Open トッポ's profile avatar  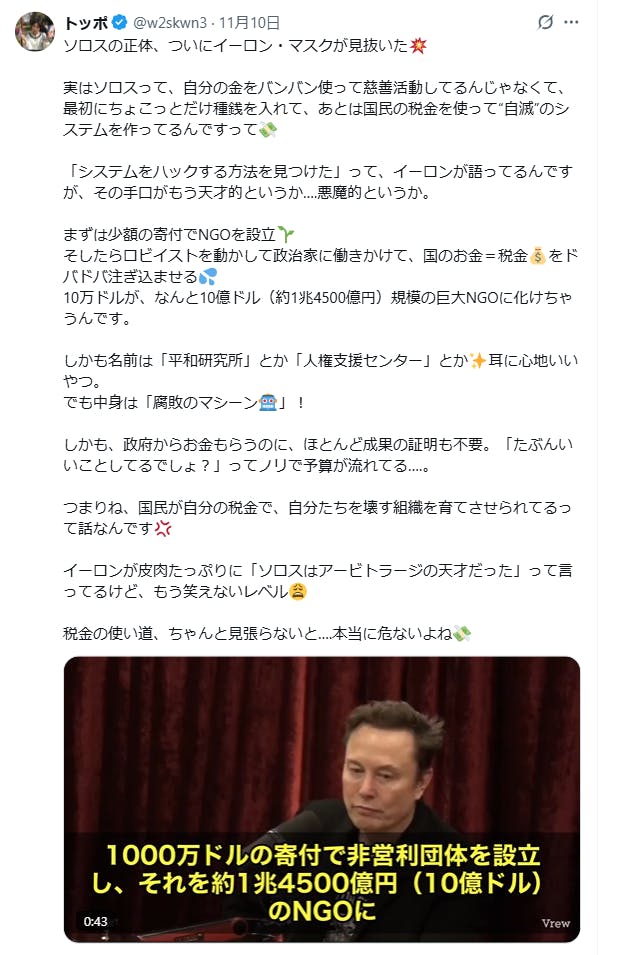pyautogui.click(x=33, y=32)
